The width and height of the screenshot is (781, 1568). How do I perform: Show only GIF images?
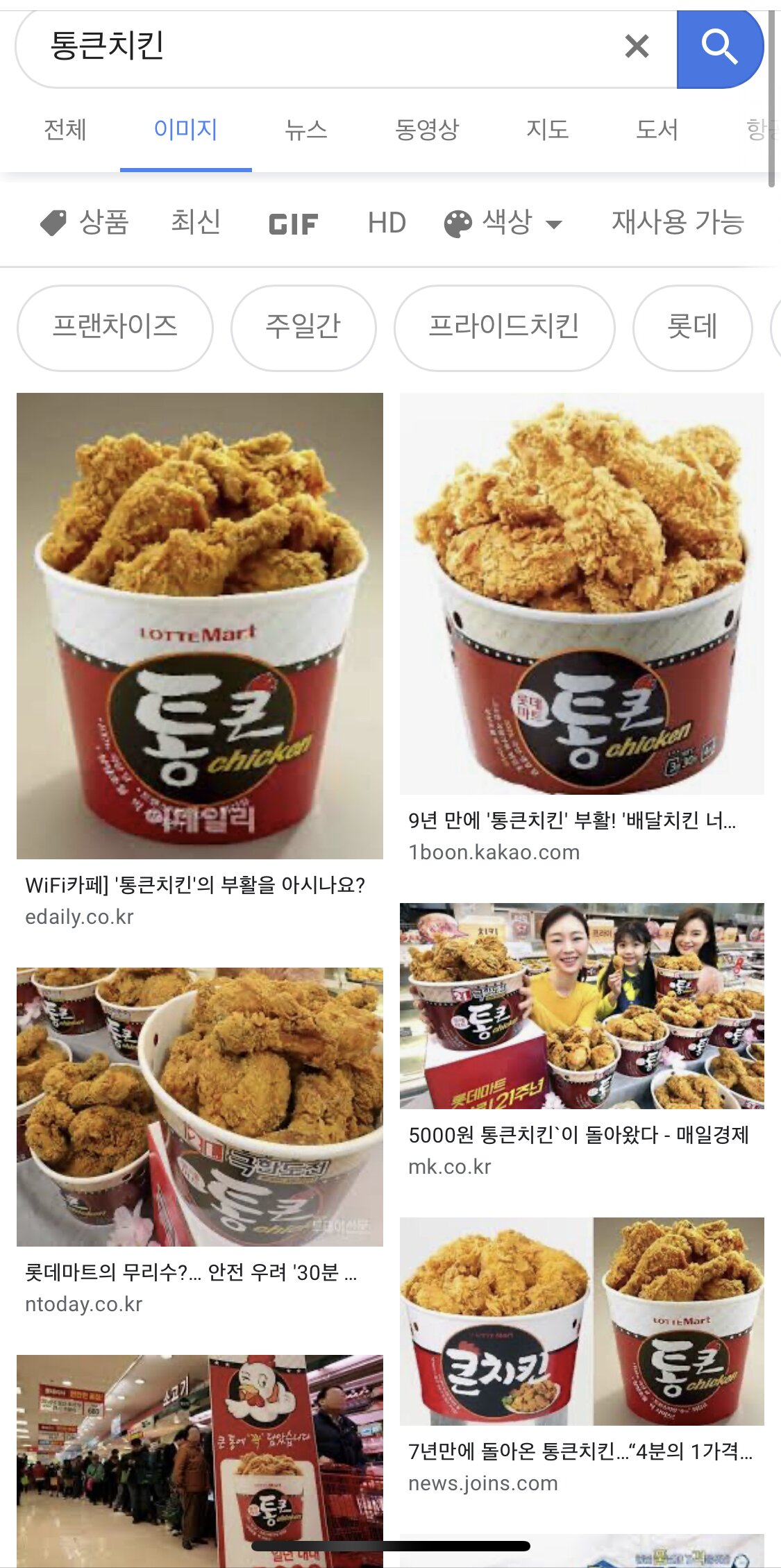click(293, 224)
